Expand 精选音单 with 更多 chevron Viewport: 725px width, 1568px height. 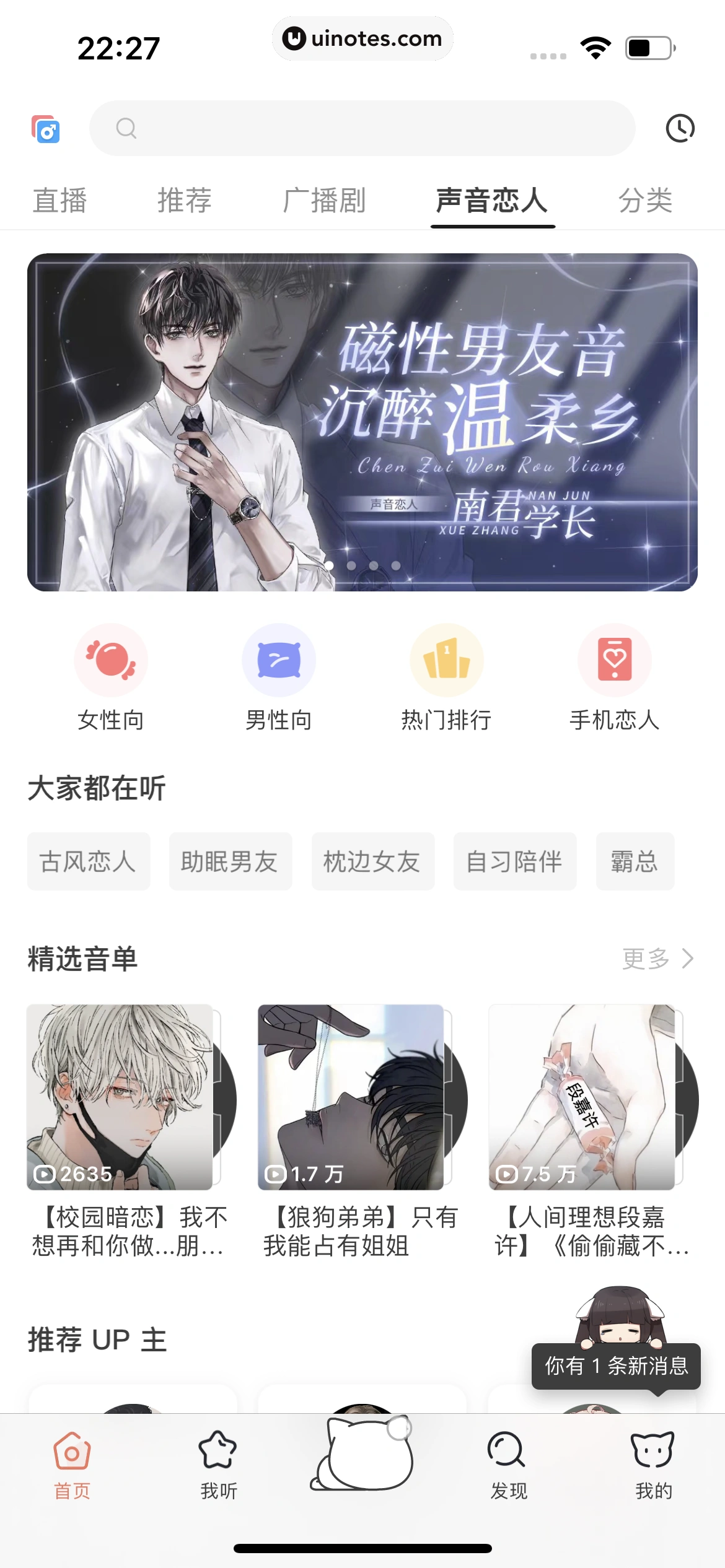point(658,959)
